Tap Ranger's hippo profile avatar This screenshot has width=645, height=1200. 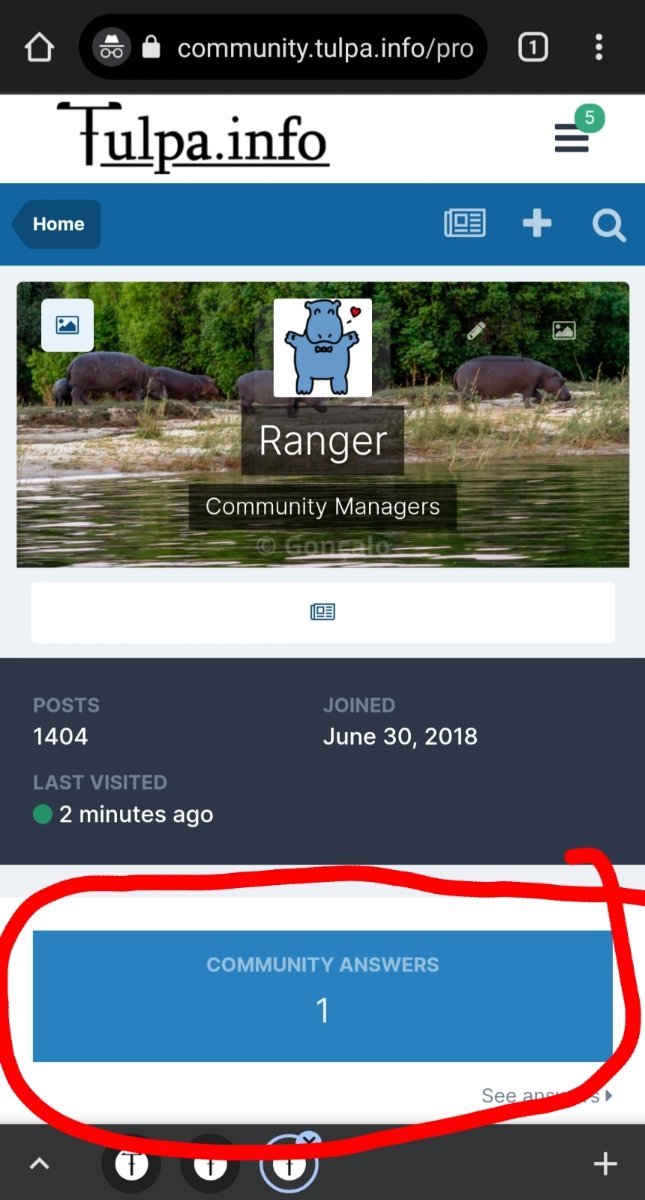pos(322,347)
